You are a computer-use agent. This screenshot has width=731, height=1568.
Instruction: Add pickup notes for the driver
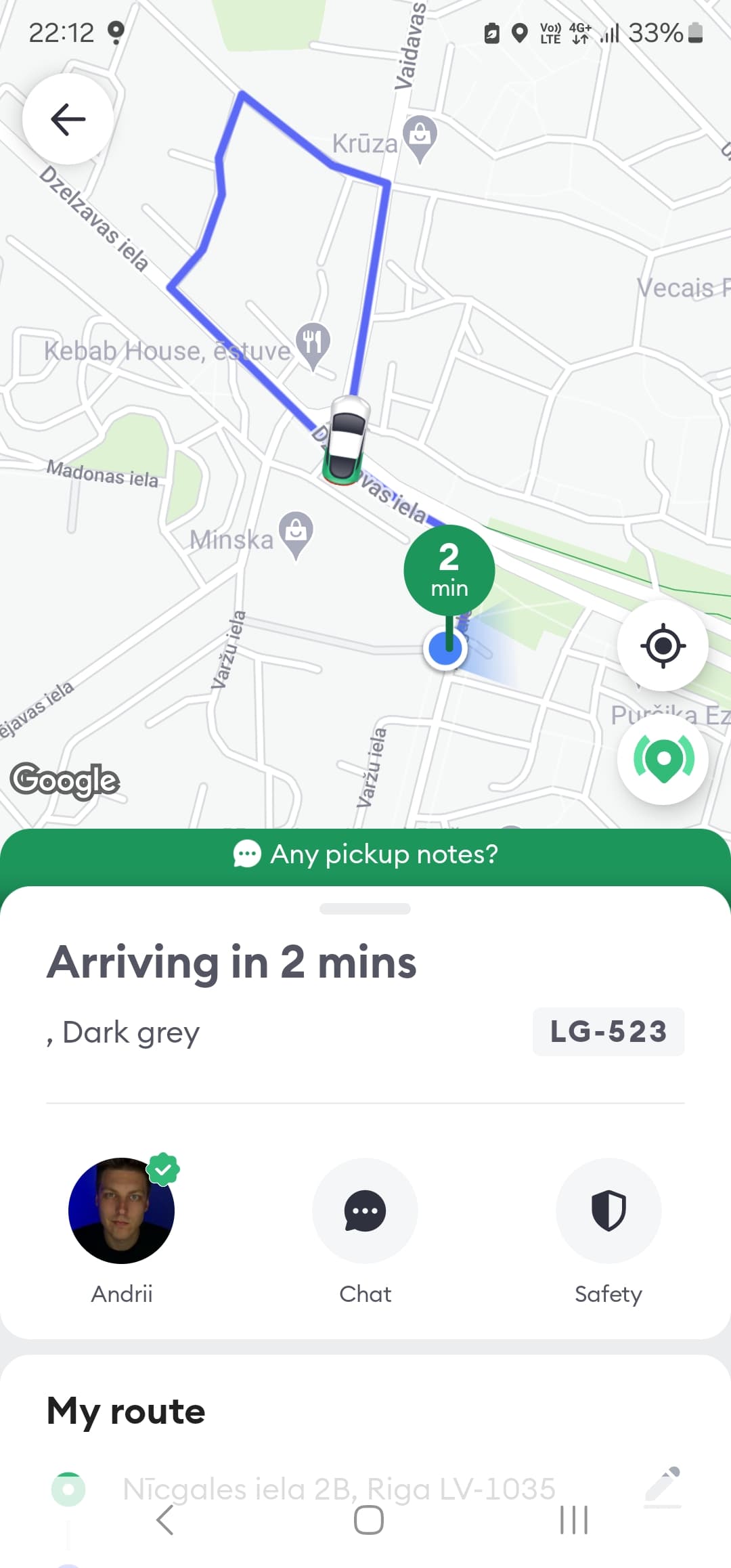coord(365,854)
